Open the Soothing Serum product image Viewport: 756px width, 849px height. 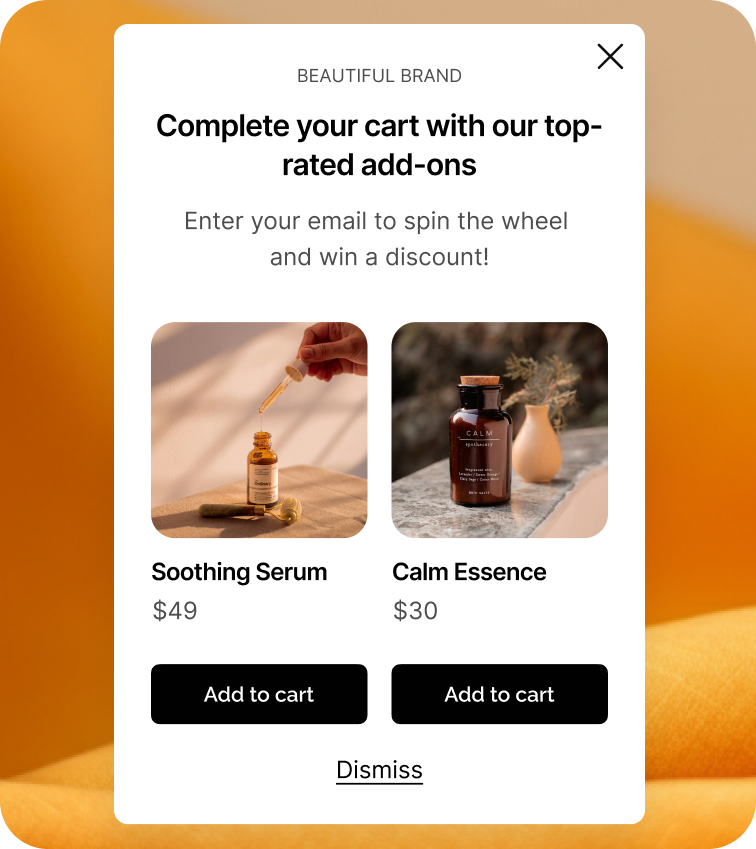(259, 430)
